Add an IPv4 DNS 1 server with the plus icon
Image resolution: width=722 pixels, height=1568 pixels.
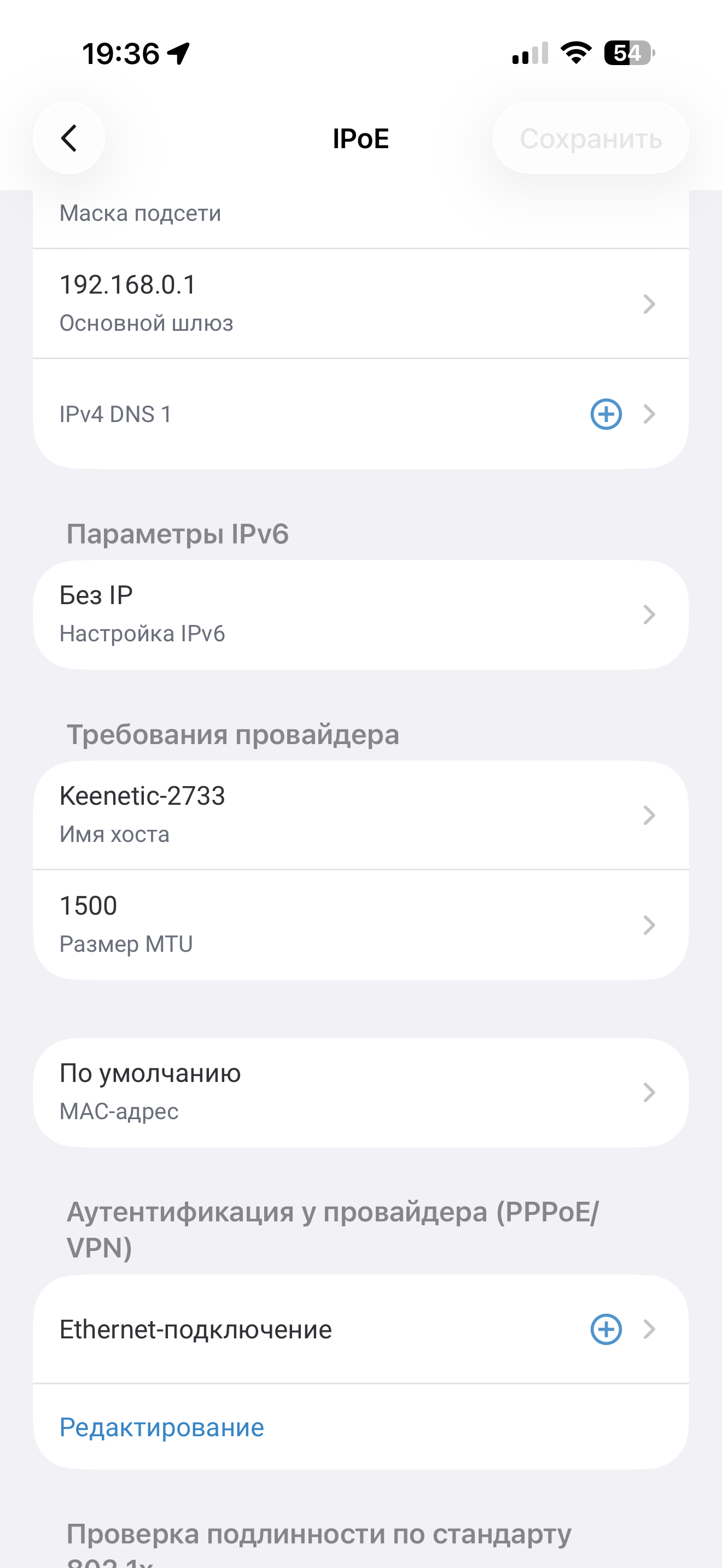605,414
